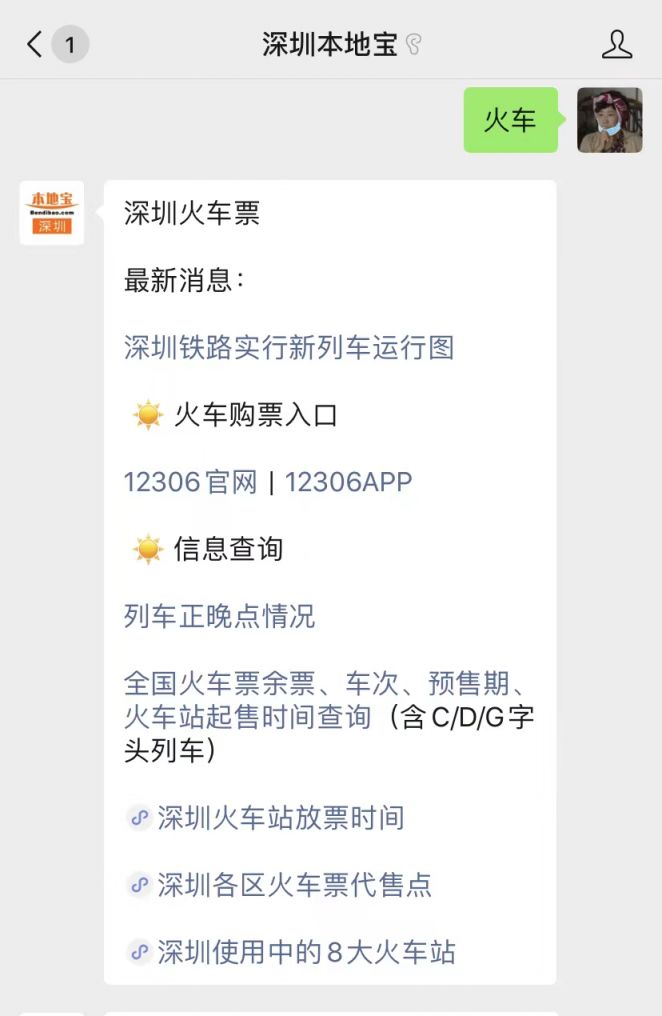Open the account profile icon
This screenshot has width=662, height=1016.
click(617, 45)
